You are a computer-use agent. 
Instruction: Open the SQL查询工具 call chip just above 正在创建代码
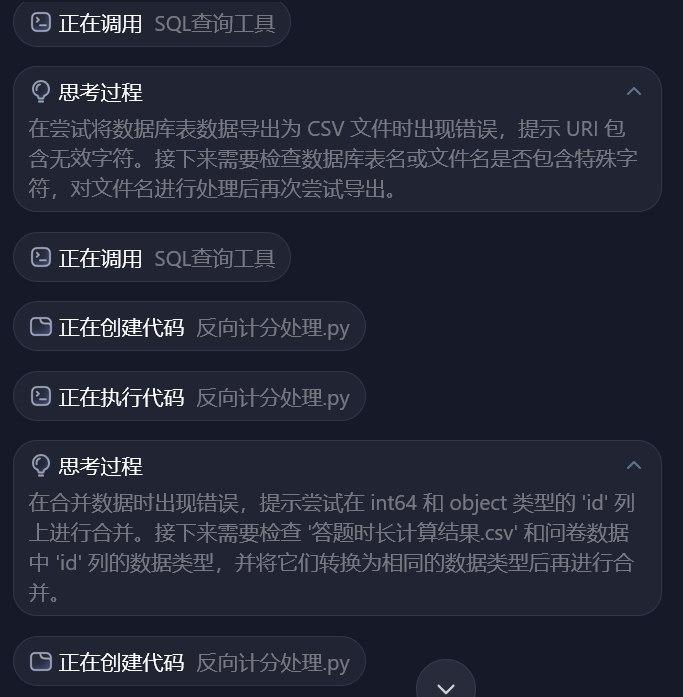click(x=152, y=258)
